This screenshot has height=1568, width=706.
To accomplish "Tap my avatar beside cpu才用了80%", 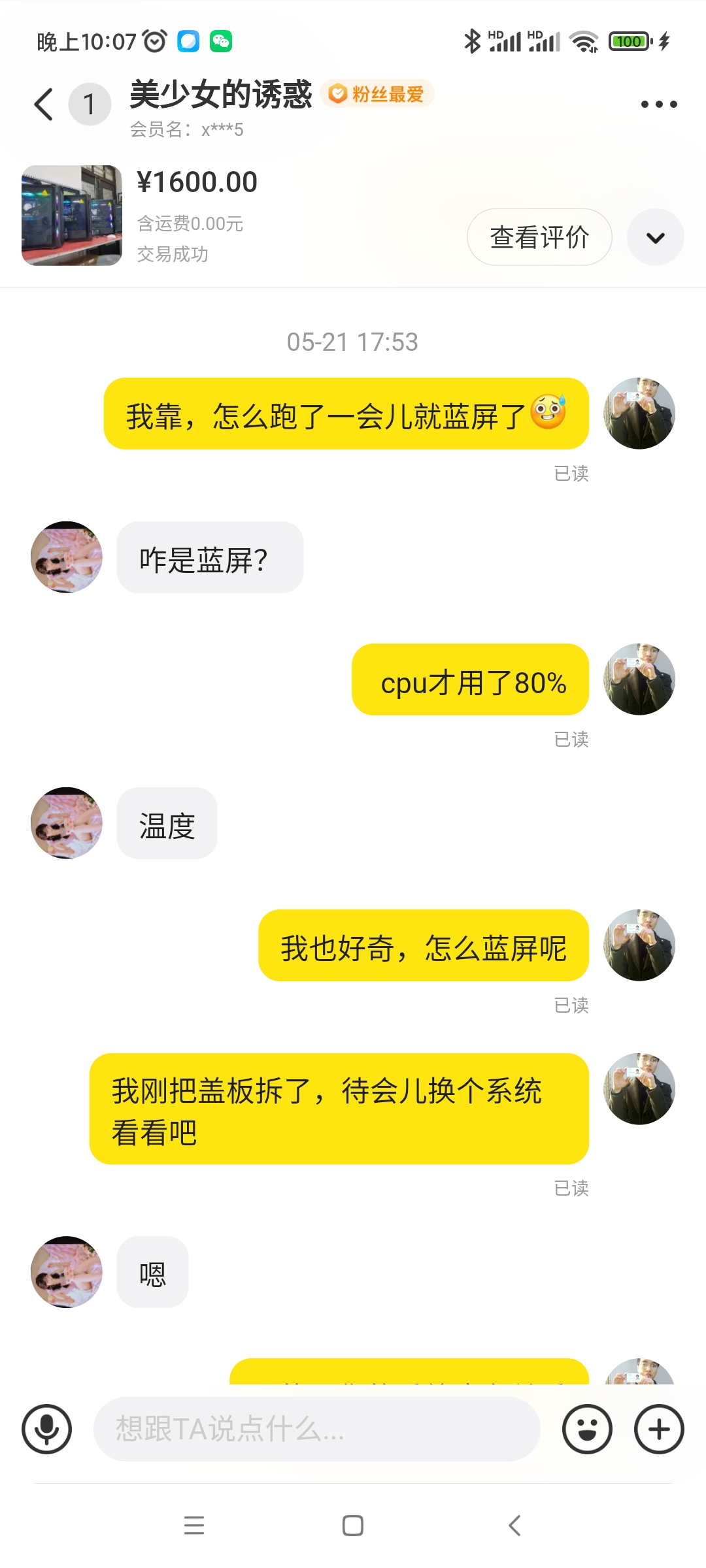I will (639, 679).
